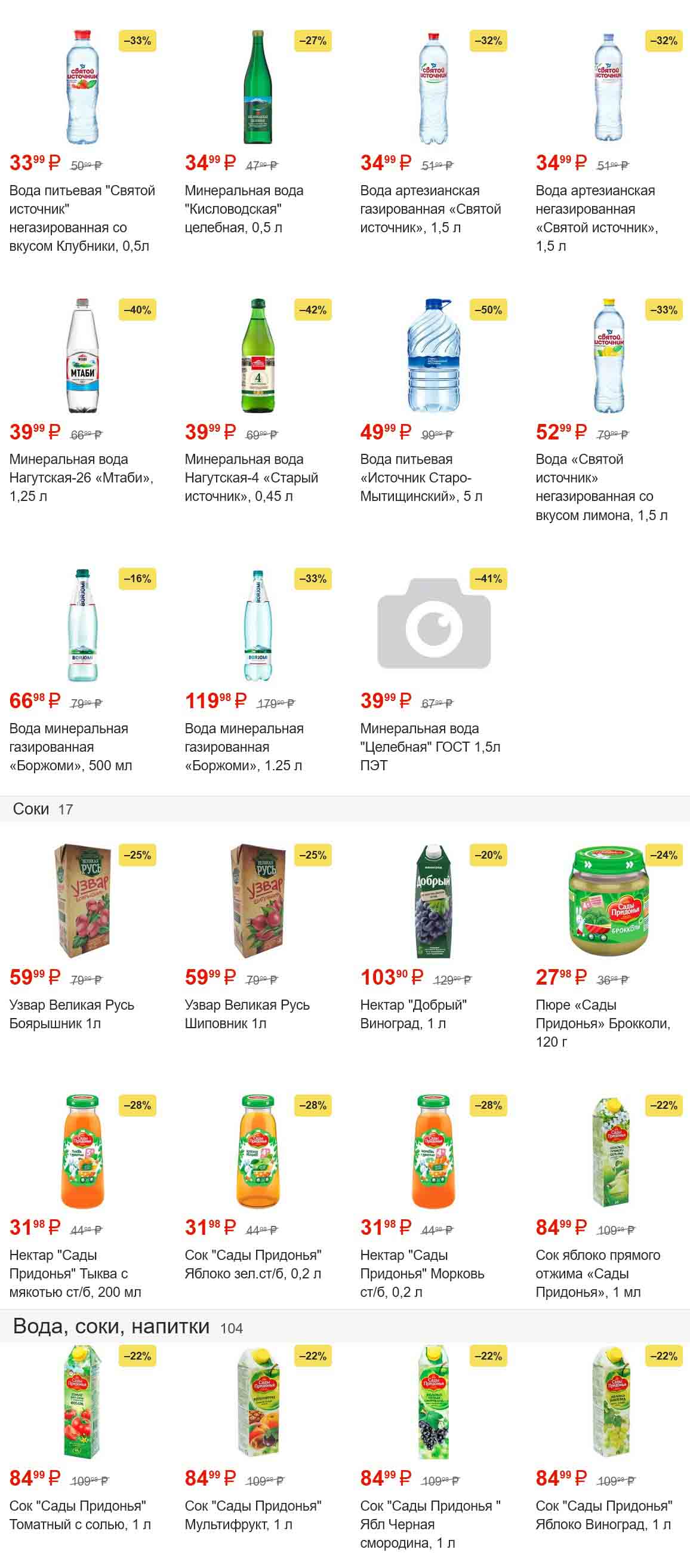The image size is (690, 1568).
Task: Open «Боржоми» 500 мл mineral water
Action: point(70,746)
